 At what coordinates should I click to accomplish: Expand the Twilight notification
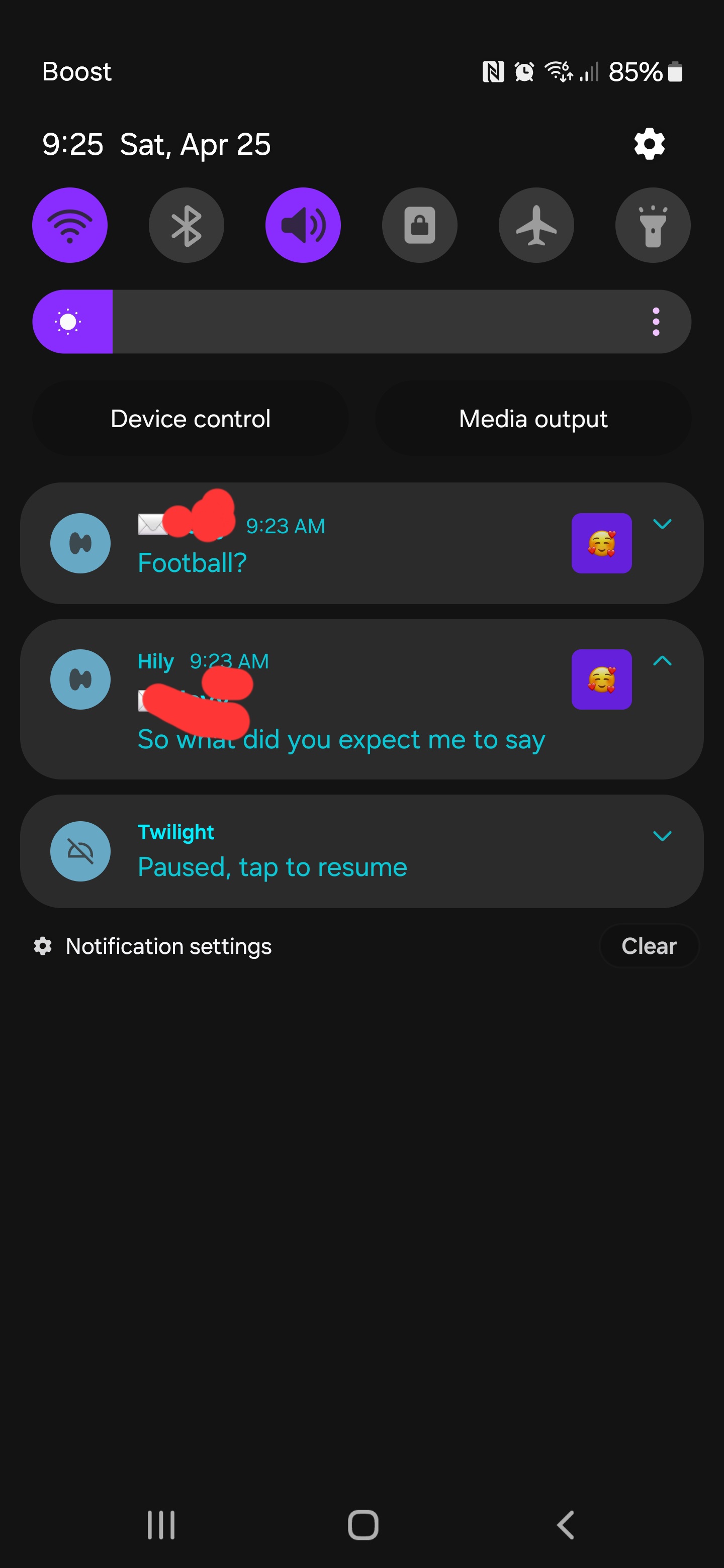(x=662, y=836)
